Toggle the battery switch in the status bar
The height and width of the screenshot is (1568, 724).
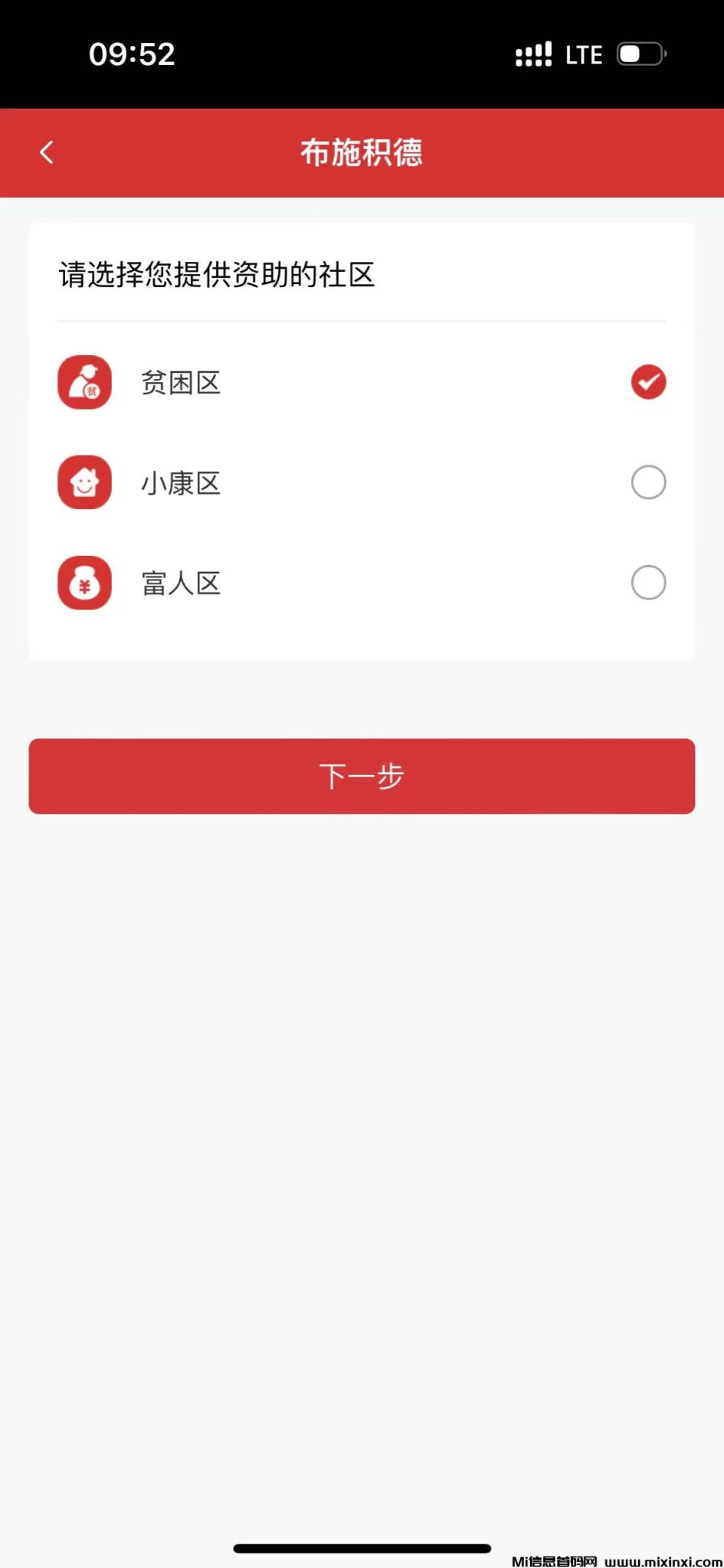[638, 54]
